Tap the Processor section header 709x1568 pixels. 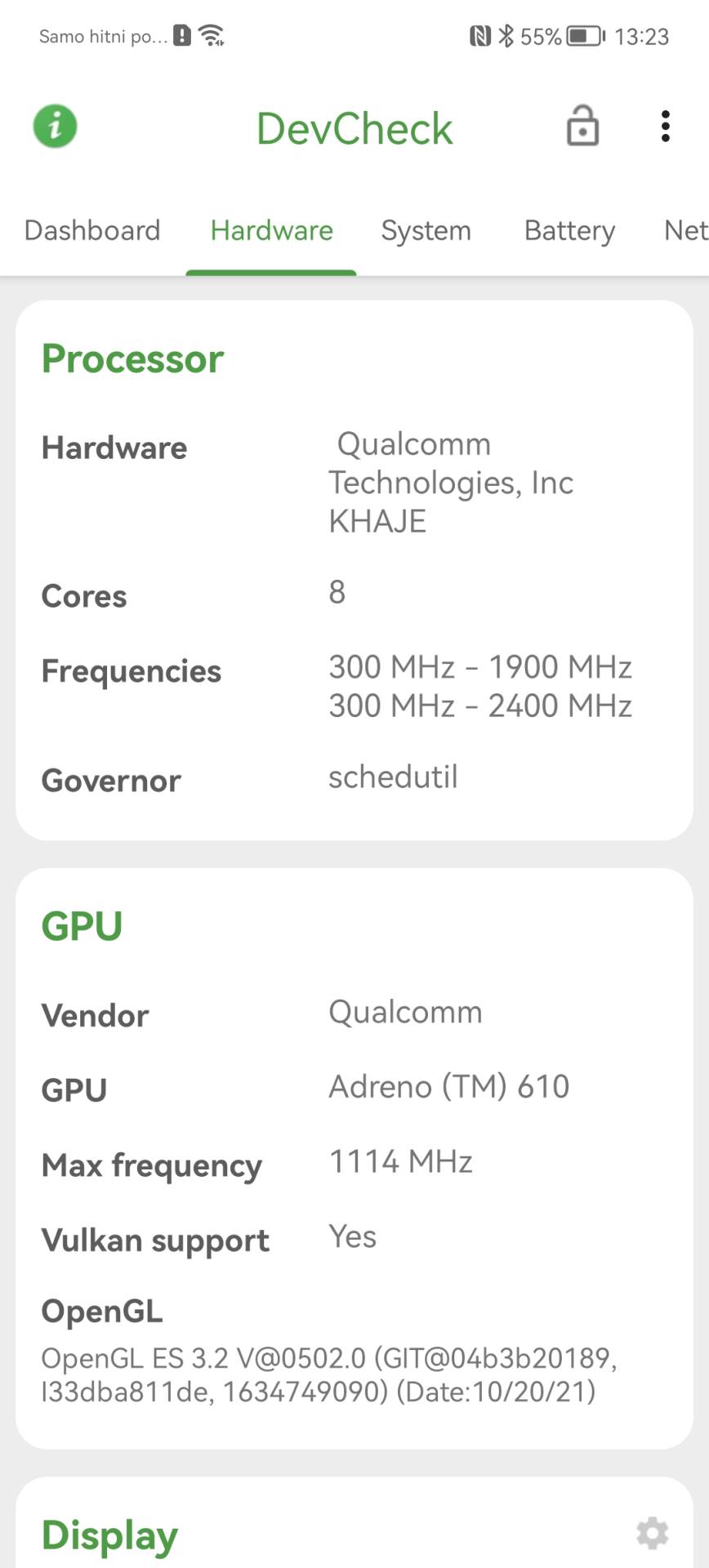132,359
